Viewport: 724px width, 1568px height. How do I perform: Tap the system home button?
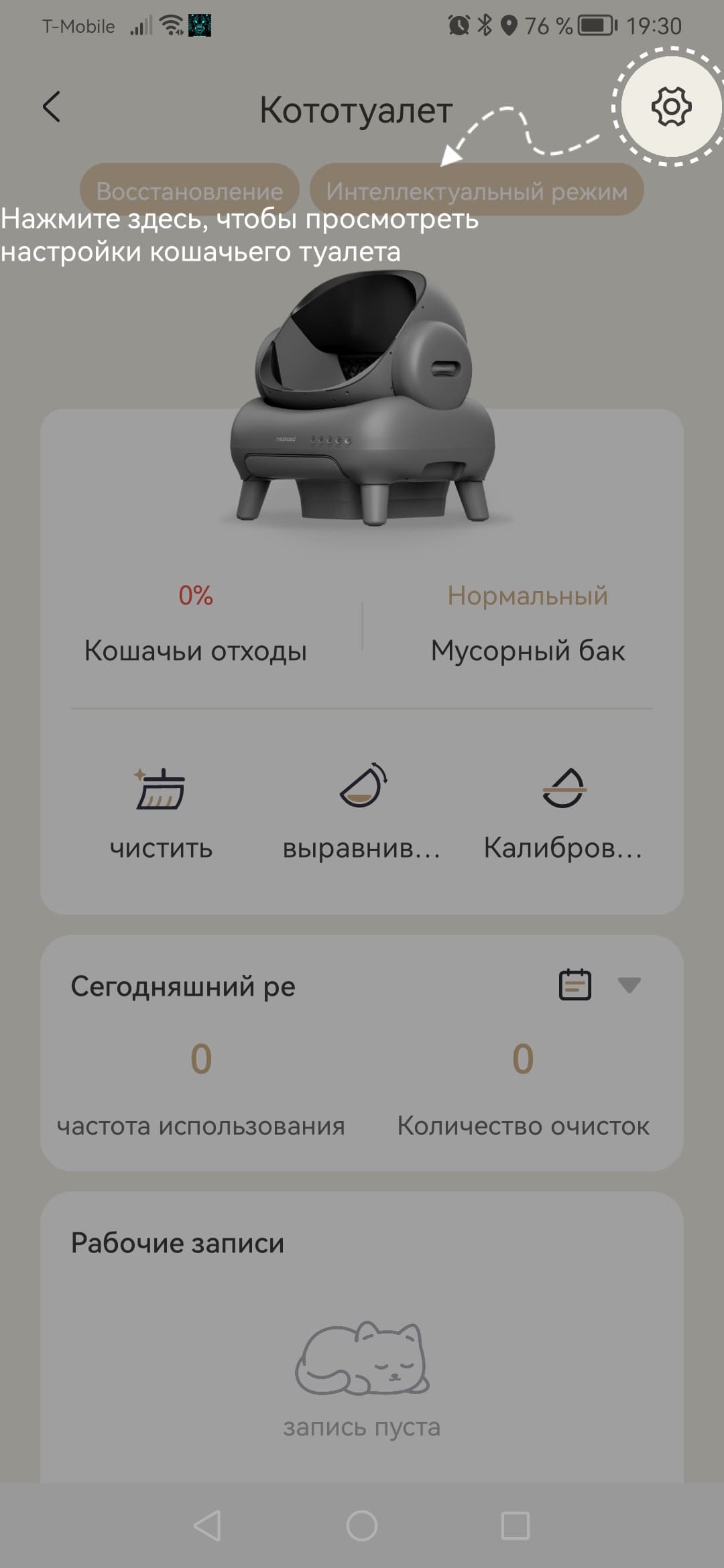click(x=362, y=1526)
